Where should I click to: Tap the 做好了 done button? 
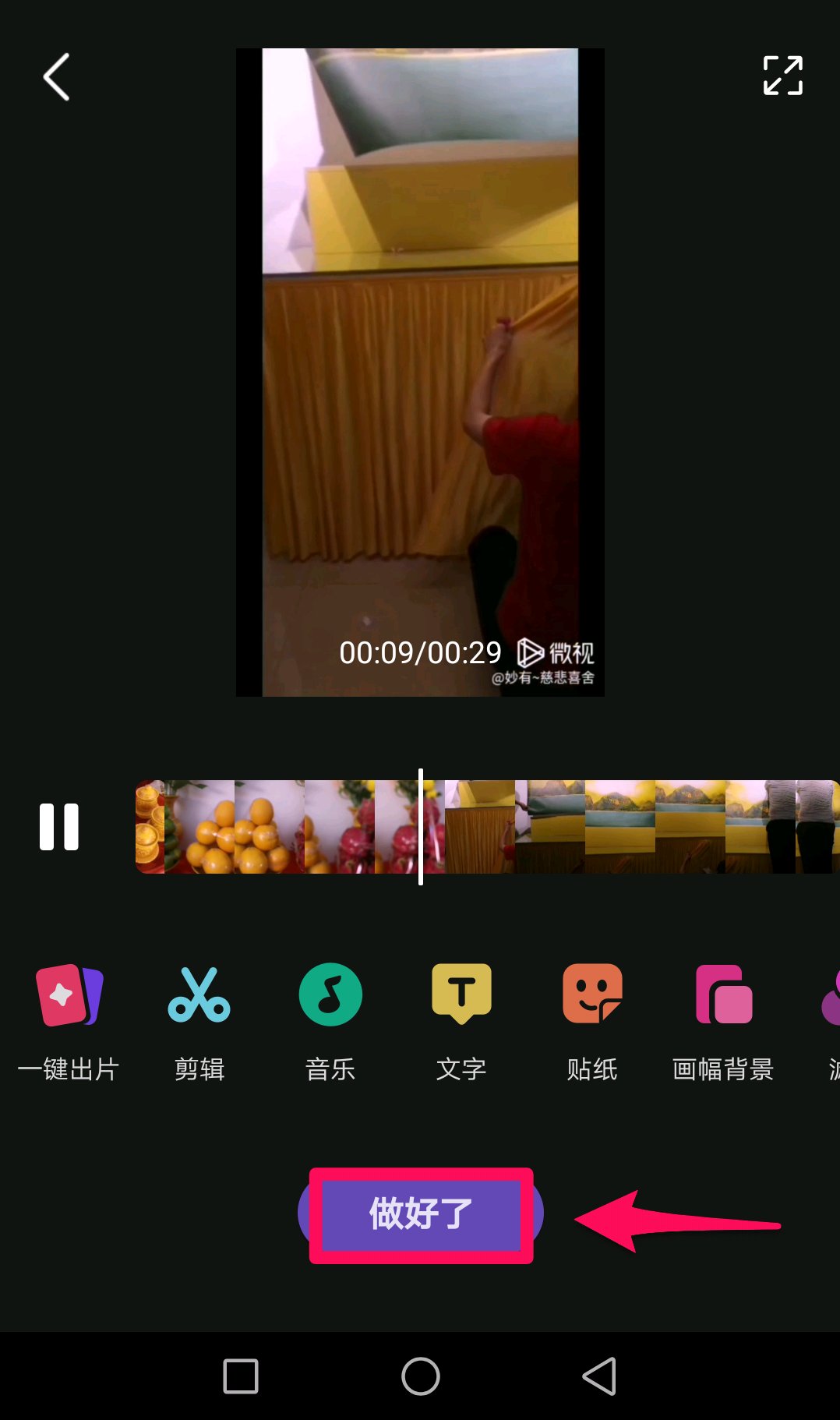click(421, 1214)
